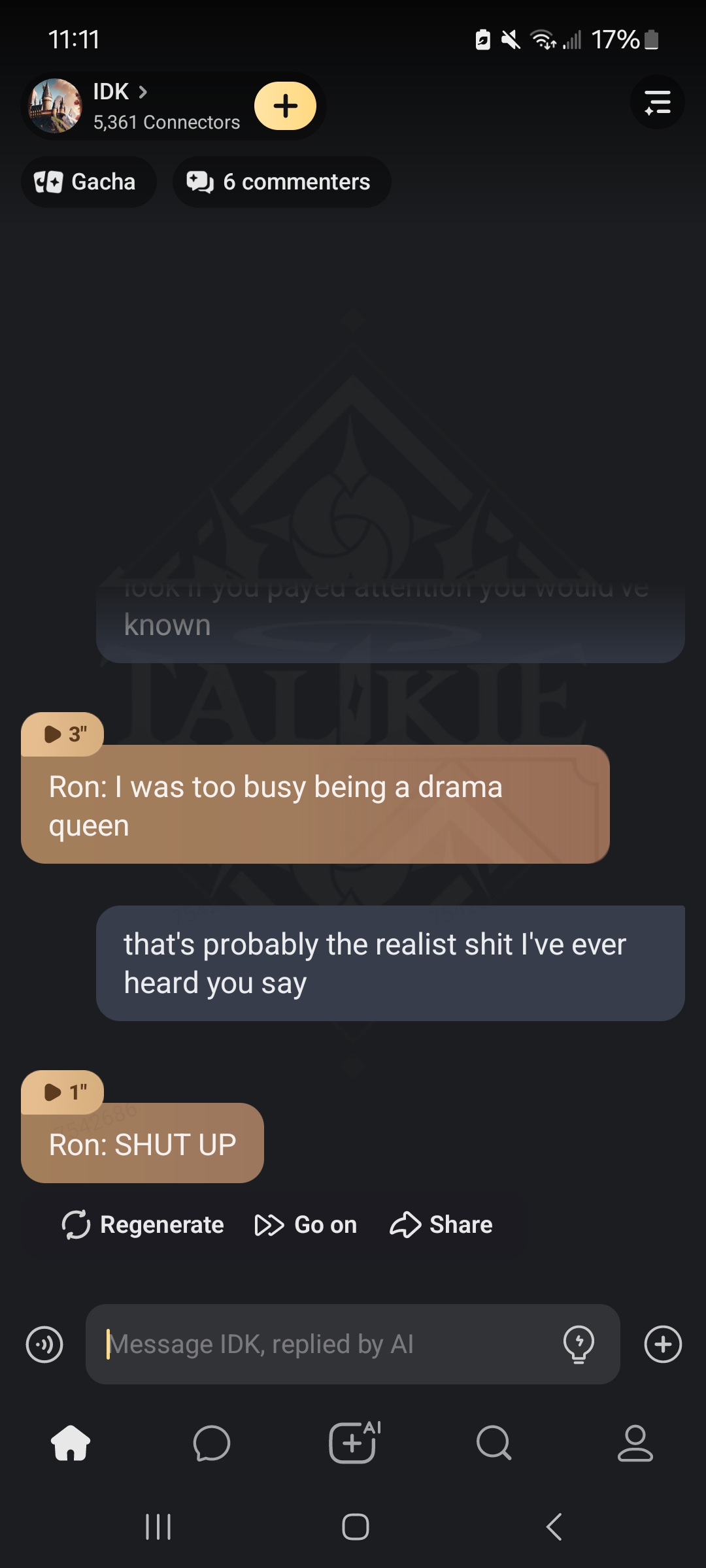The height and width of the screenshot is (1568, 706).
Task: Tap the yellow plus connect button
Action: (x=285, y=106)
